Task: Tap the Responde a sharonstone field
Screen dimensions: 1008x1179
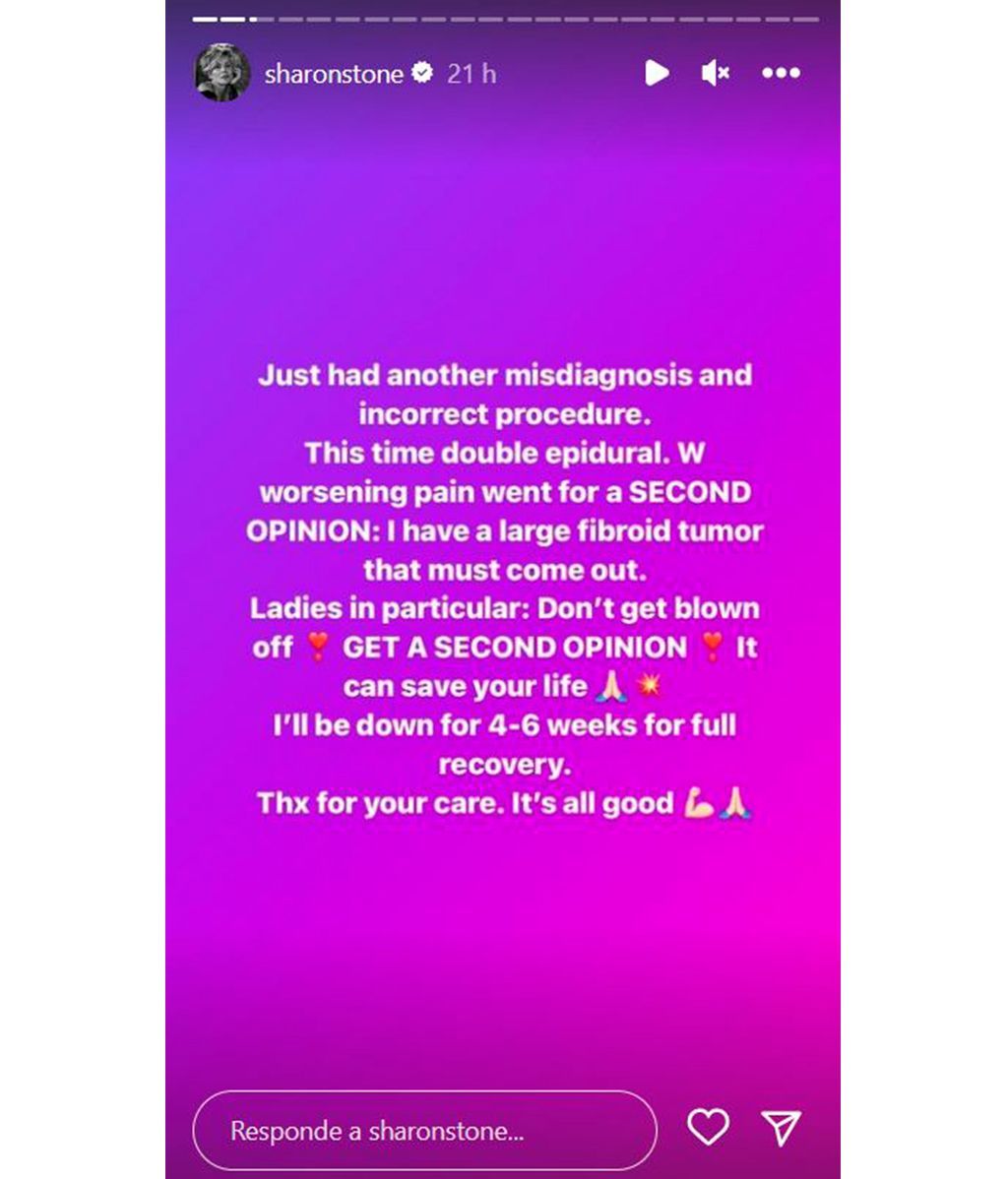Action: pos(423,1131)
